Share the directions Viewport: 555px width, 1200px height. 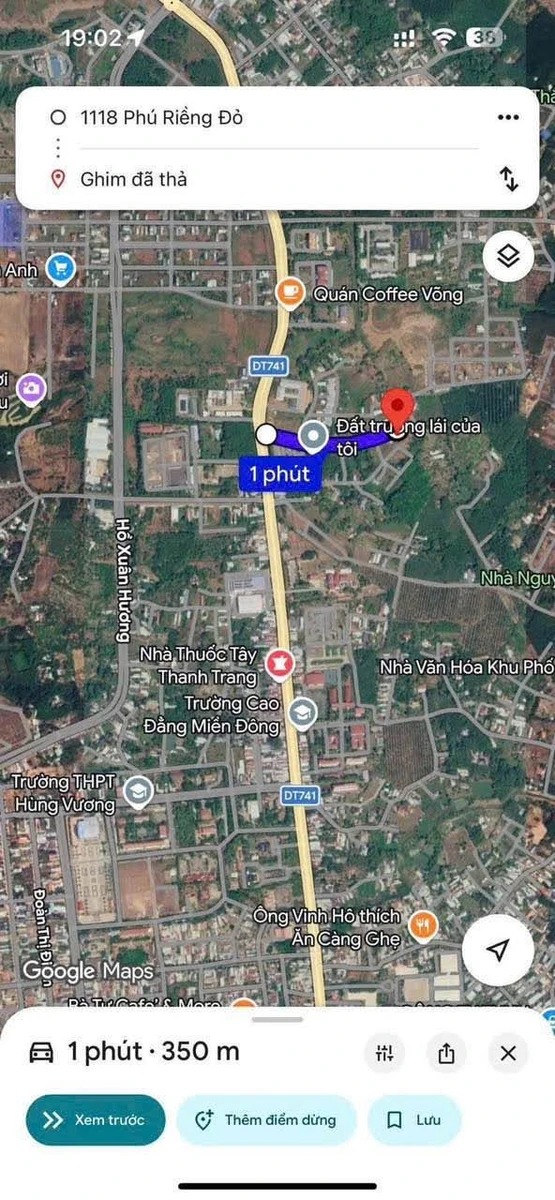(x=446, y=1052)
